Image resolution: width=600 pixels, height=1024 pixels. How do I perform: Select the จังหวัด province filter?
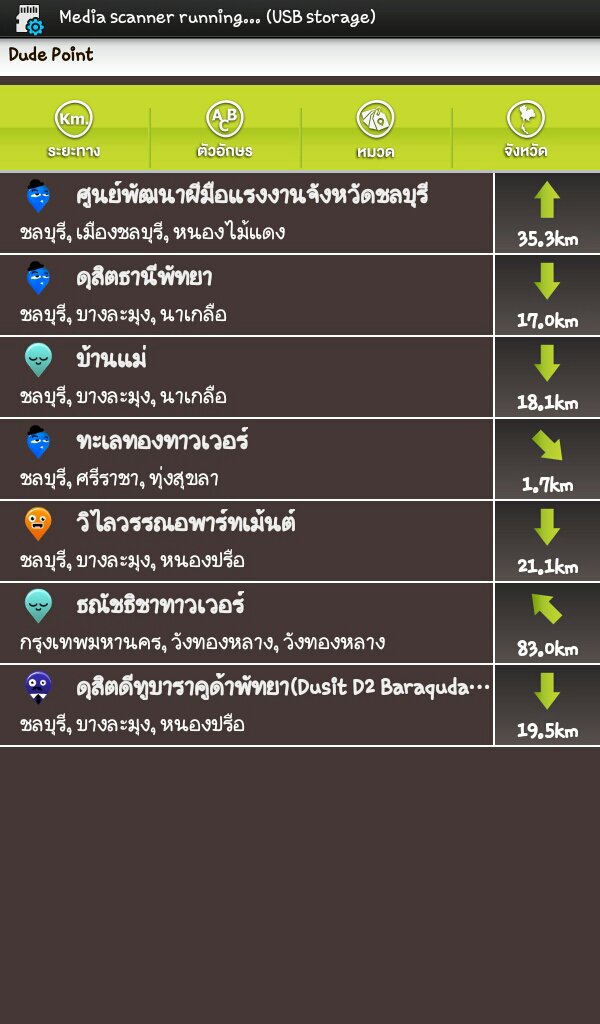[x=525, y=131]
